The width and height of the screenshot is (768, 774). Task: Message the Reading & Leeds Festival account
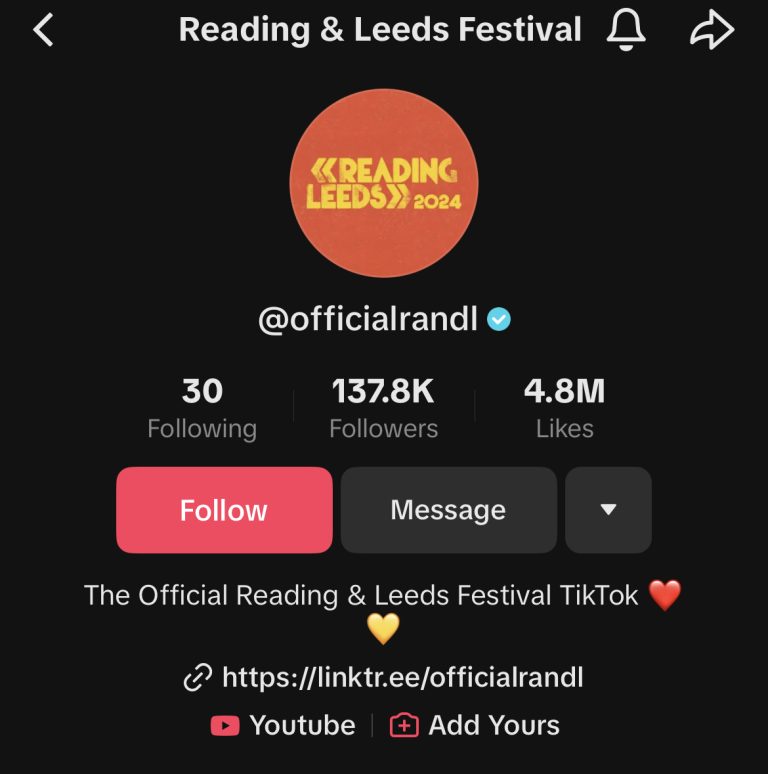coord(448,510)
